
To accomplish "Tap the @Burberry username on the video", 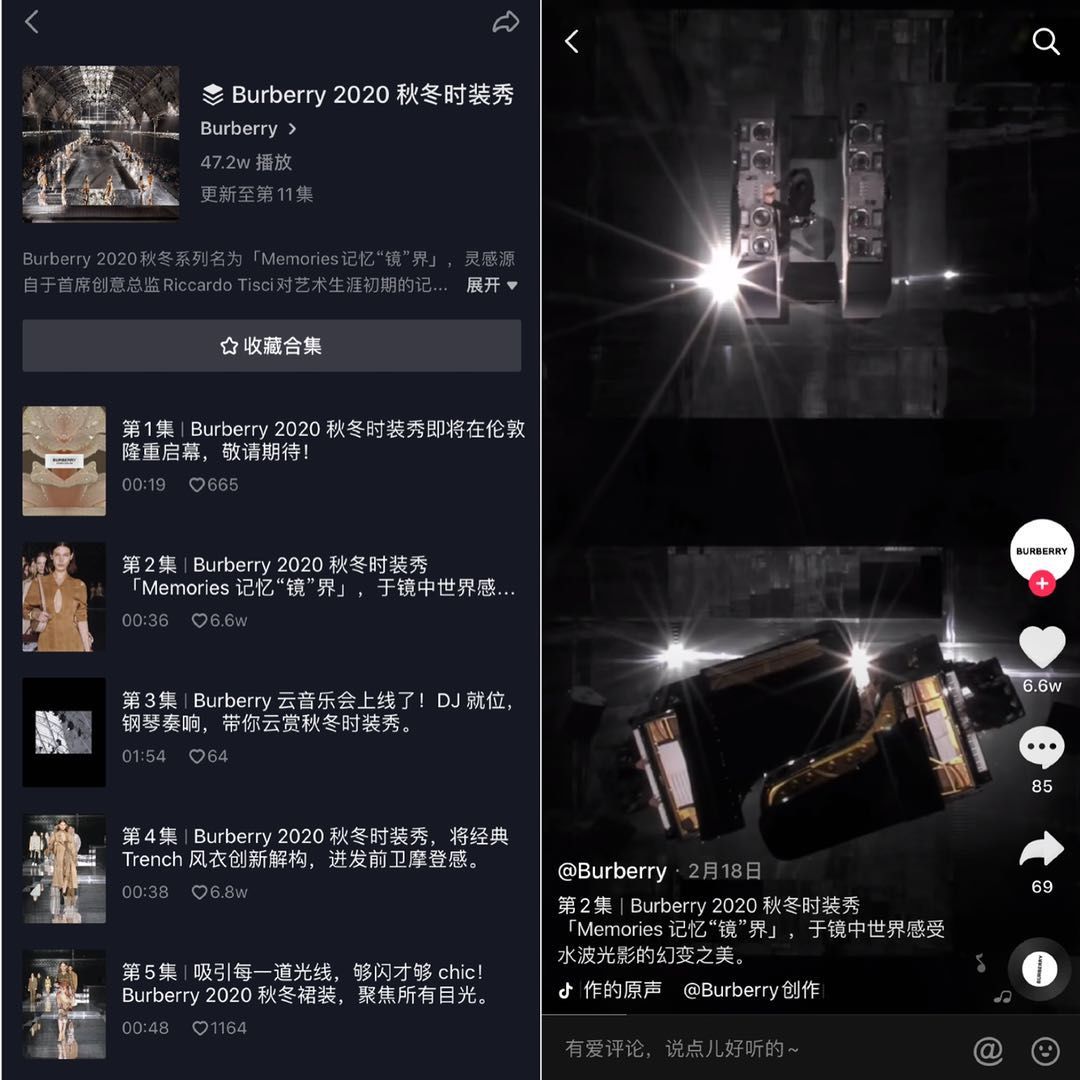I will [612, 871].
